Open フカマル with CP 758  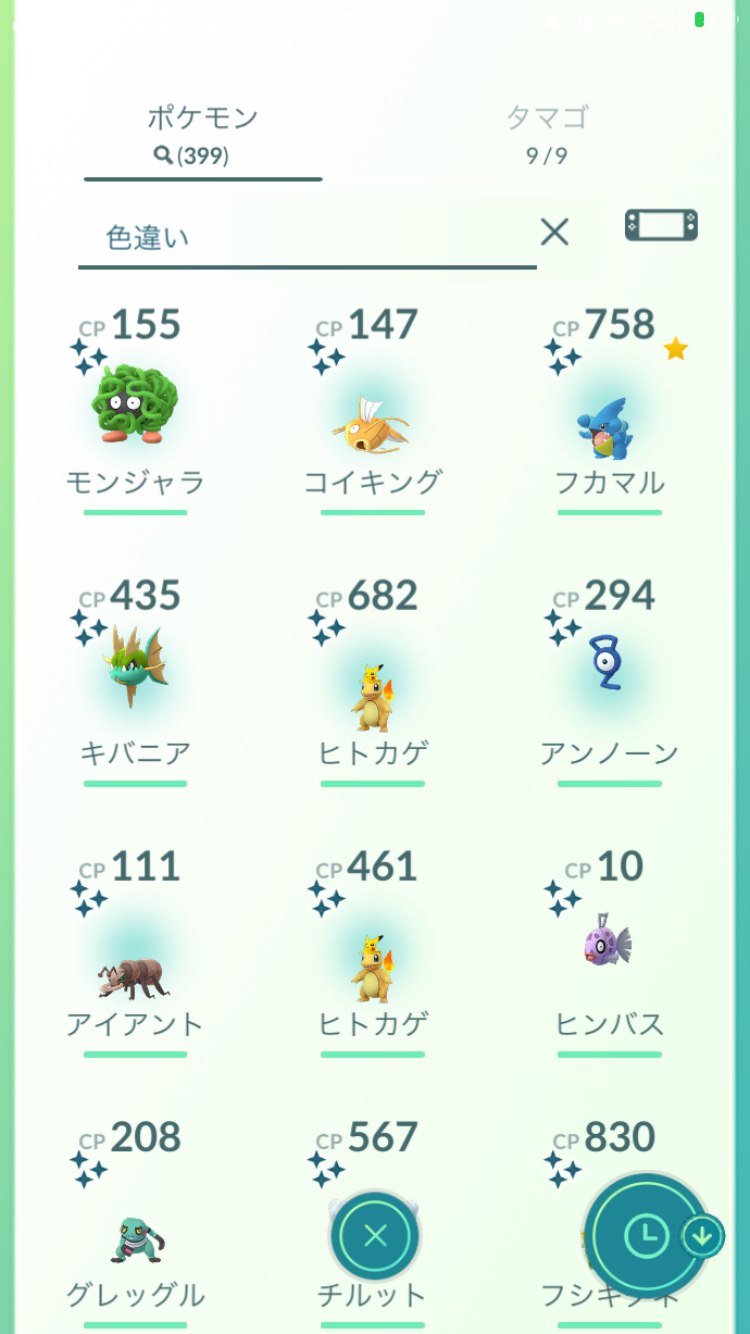(x=609, y=410)
